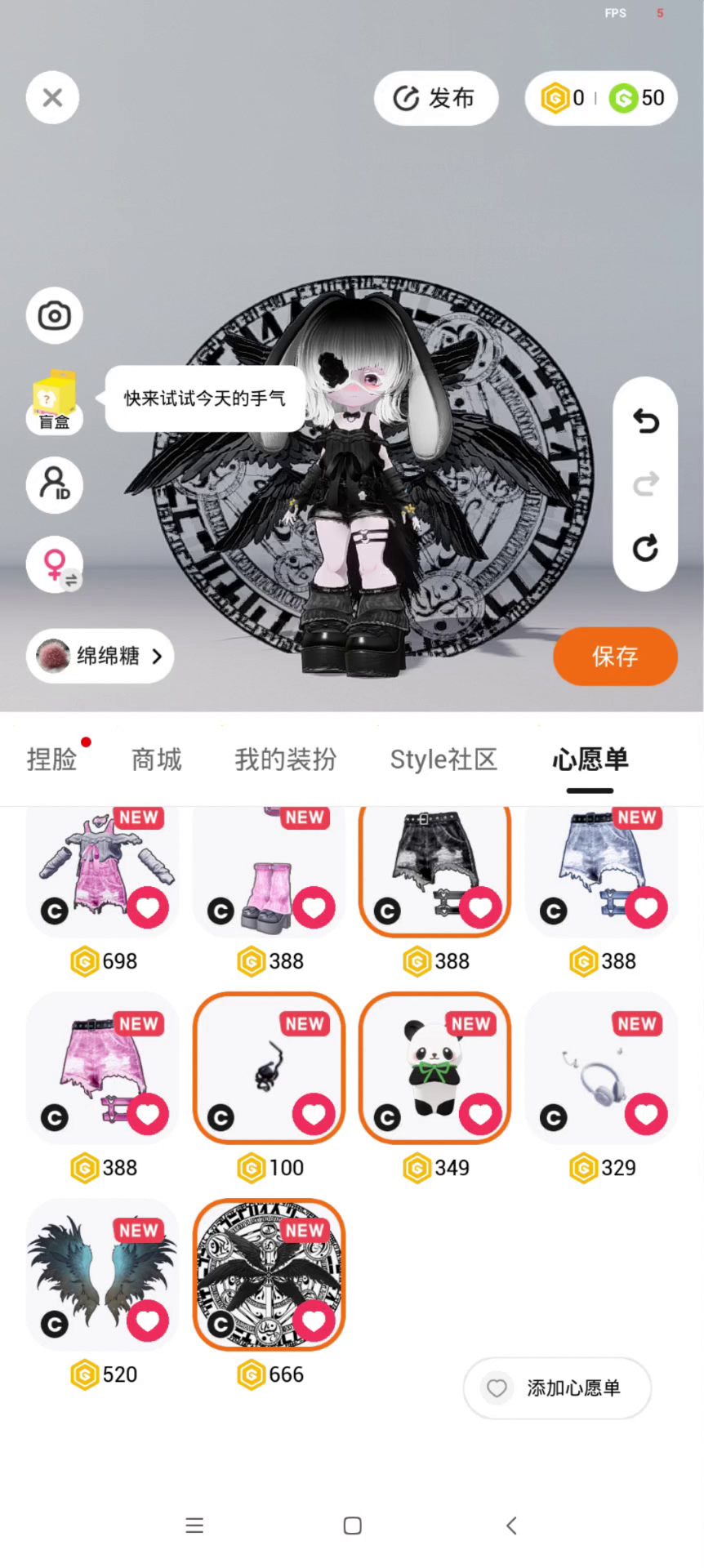
Task: Try on the blue wings priced 520
Action: tap(103, 1274)
